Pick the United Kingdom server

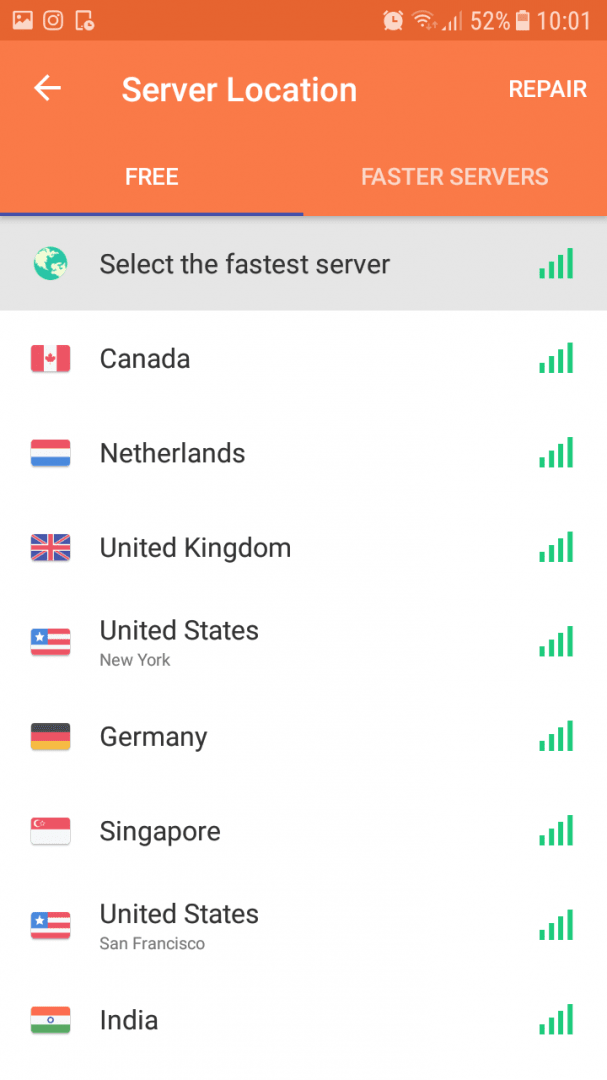point(303,548)
